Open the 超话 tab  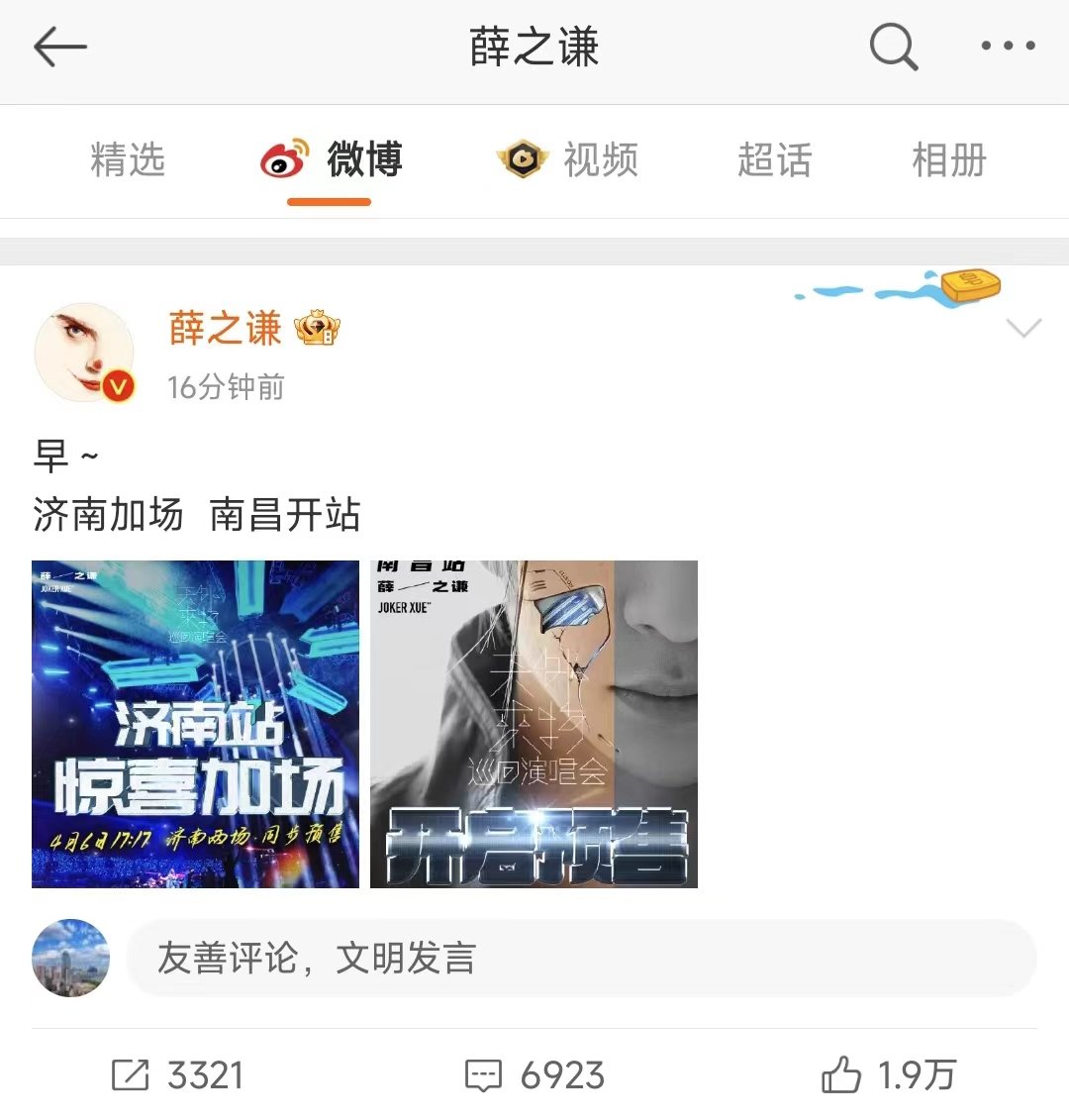774,160
